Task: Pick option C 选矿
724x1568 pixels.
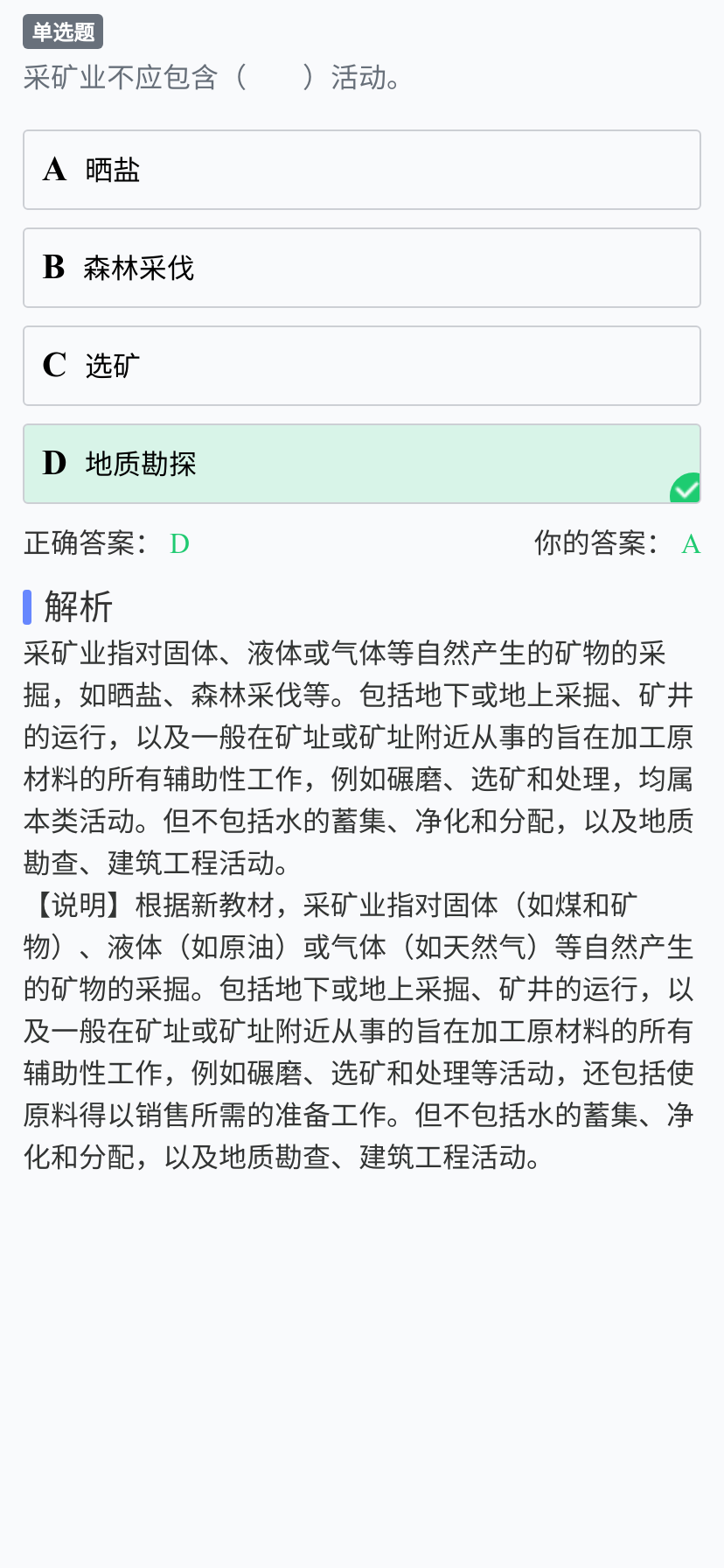Action: click(x=361, y=366)
